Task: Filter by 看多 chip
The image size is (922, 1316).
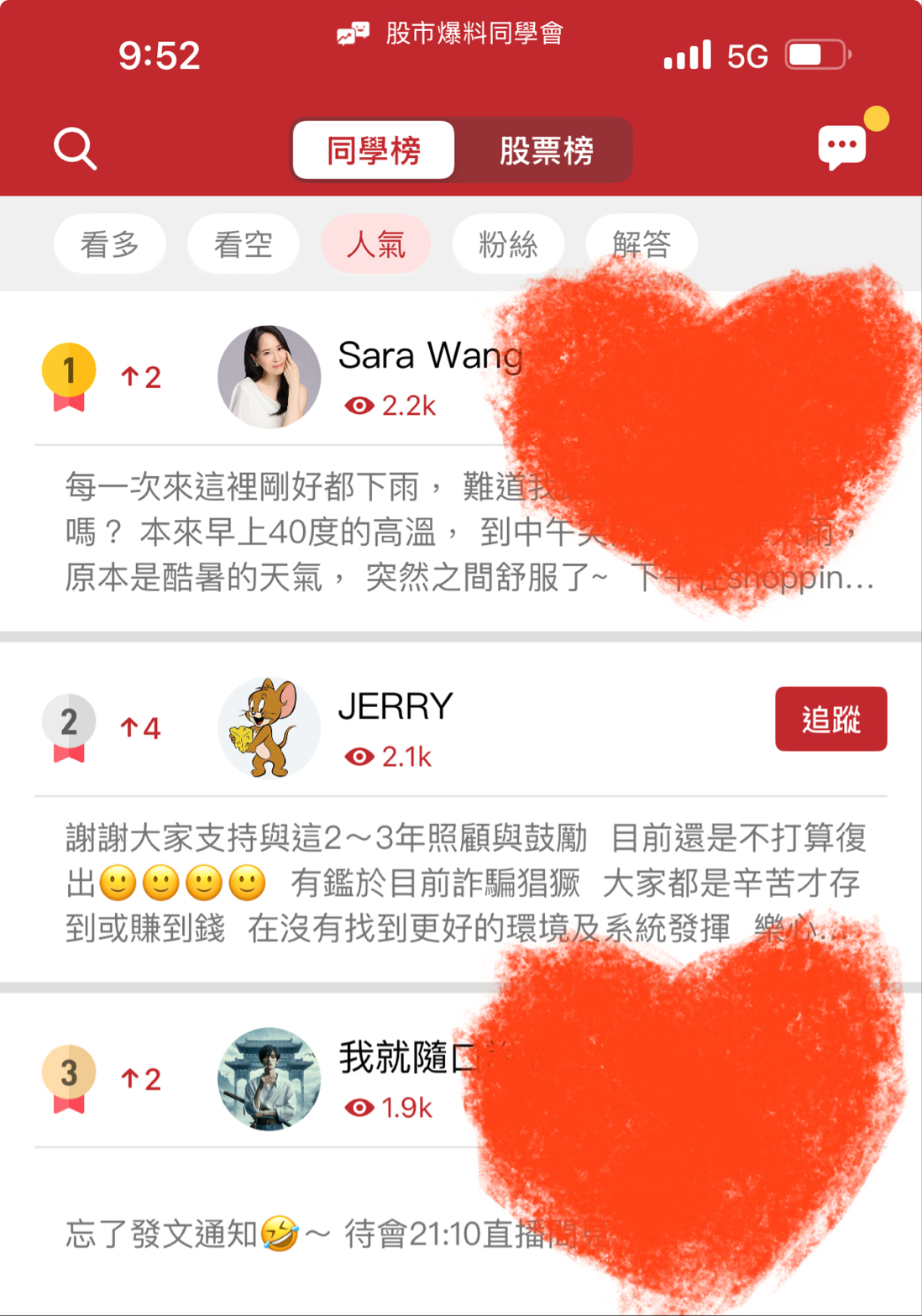Action: coord(110,244)
